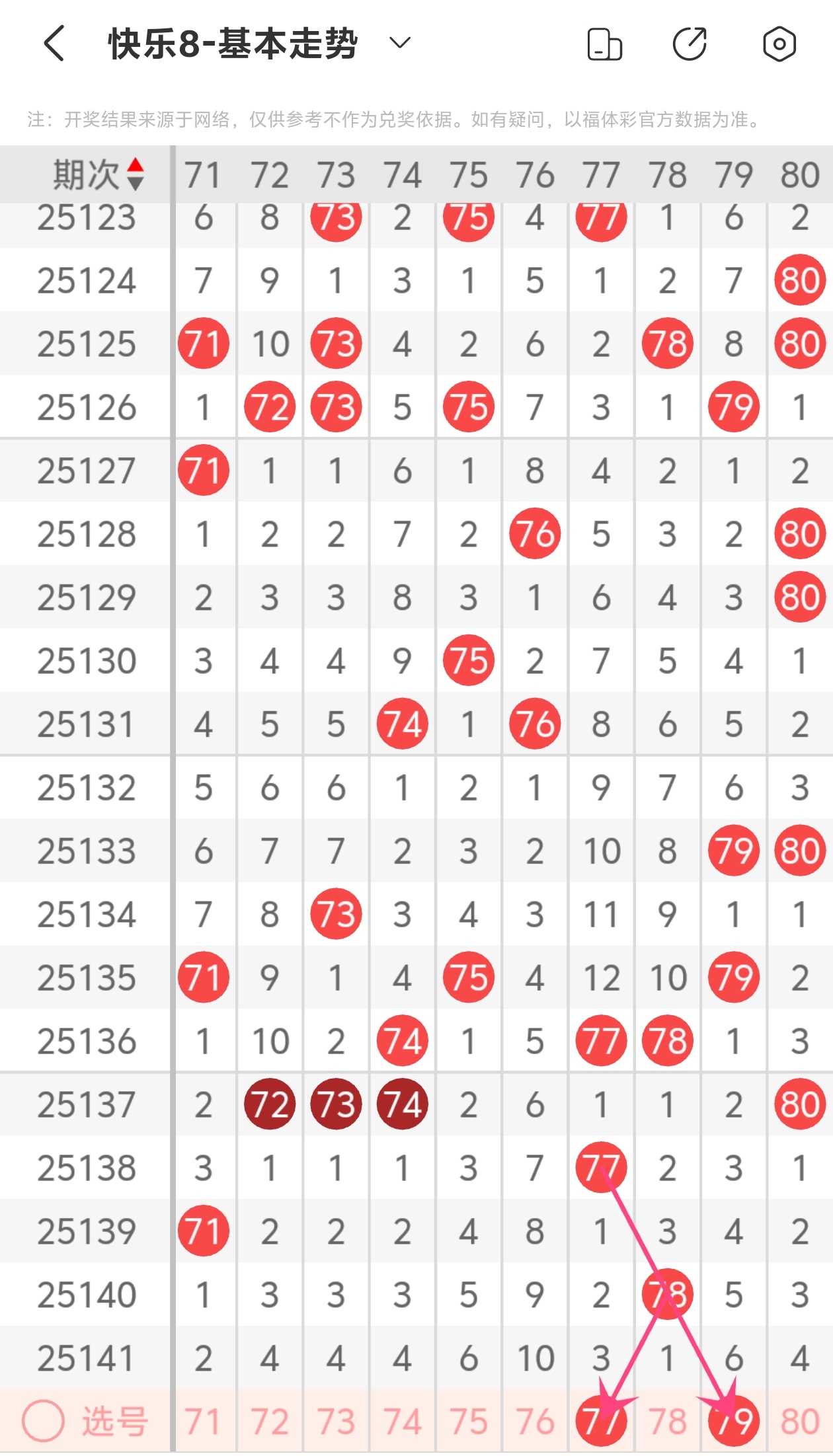Image resolution: width=833 pixels, height=1456 pixels.
Task: Share the trend chart
Action: click(x=690, y=44)
